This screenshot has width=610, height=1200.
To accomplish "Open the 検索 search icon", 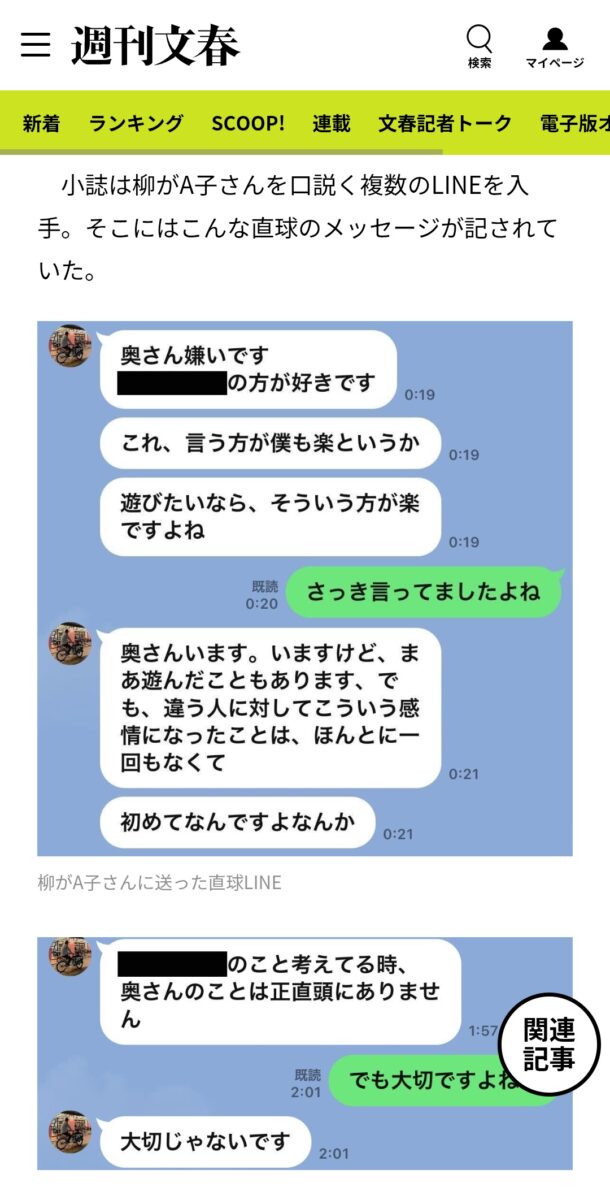I will pos(480,46).
